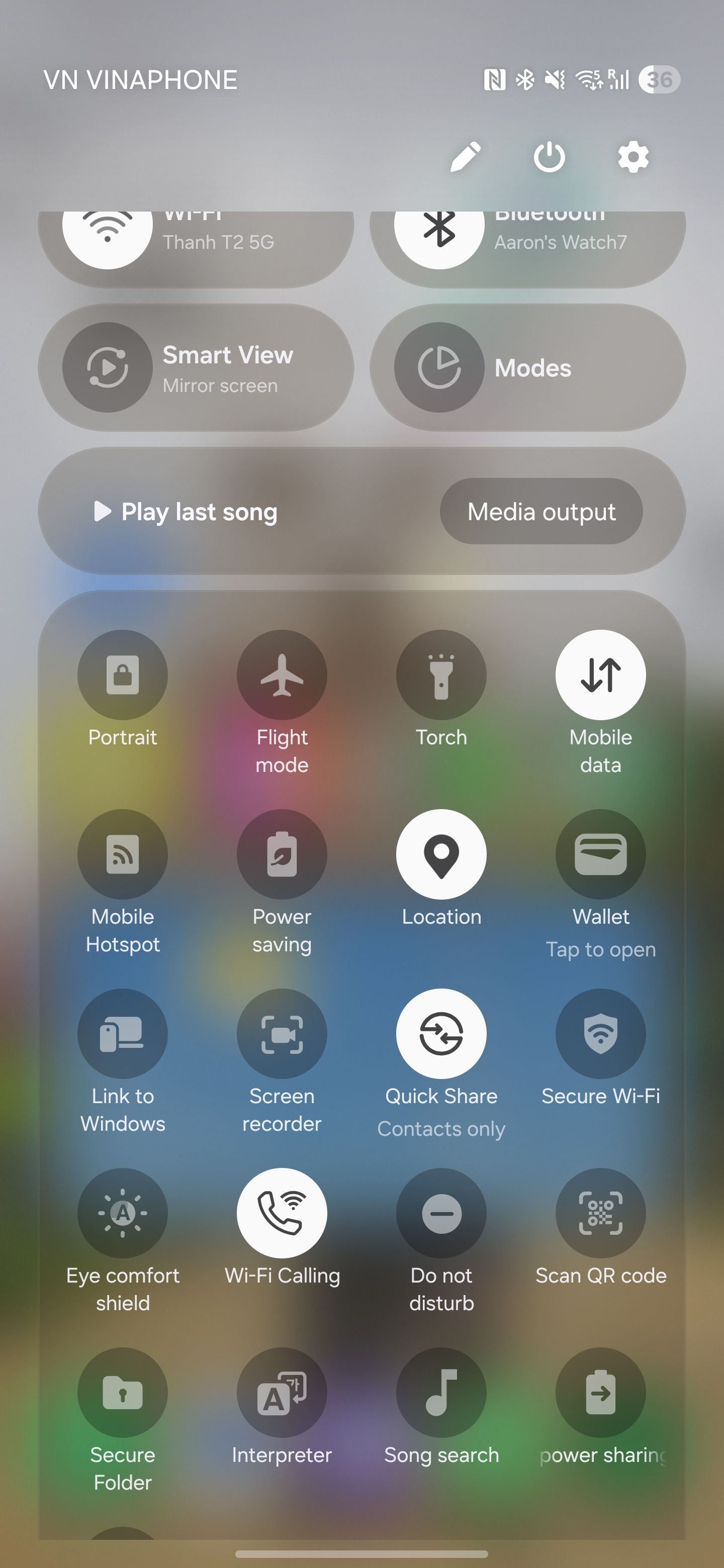
Task: Tap Media output selector
Action: (540, 511)
